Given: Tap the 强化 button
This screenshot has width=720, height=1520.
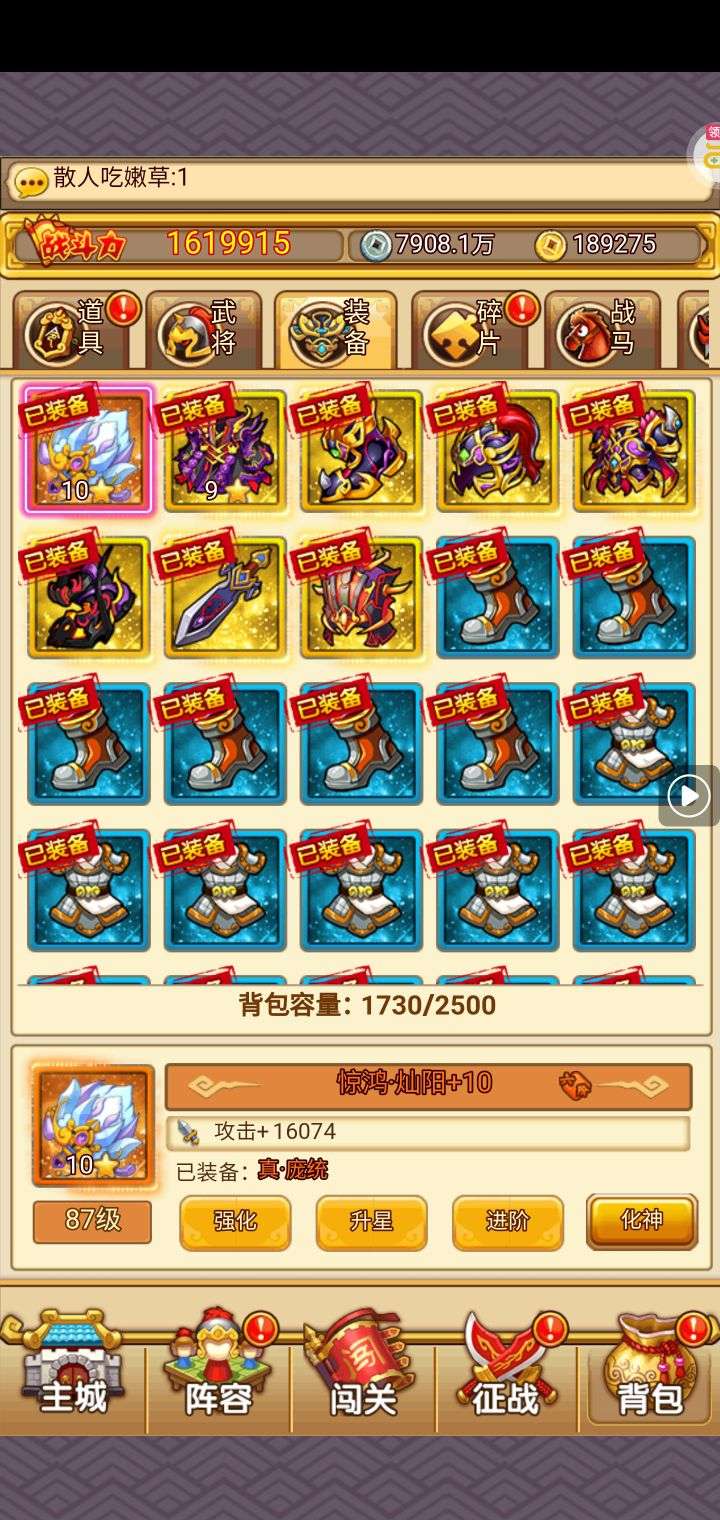Looking at the screenshot, I should (235, 1222).
